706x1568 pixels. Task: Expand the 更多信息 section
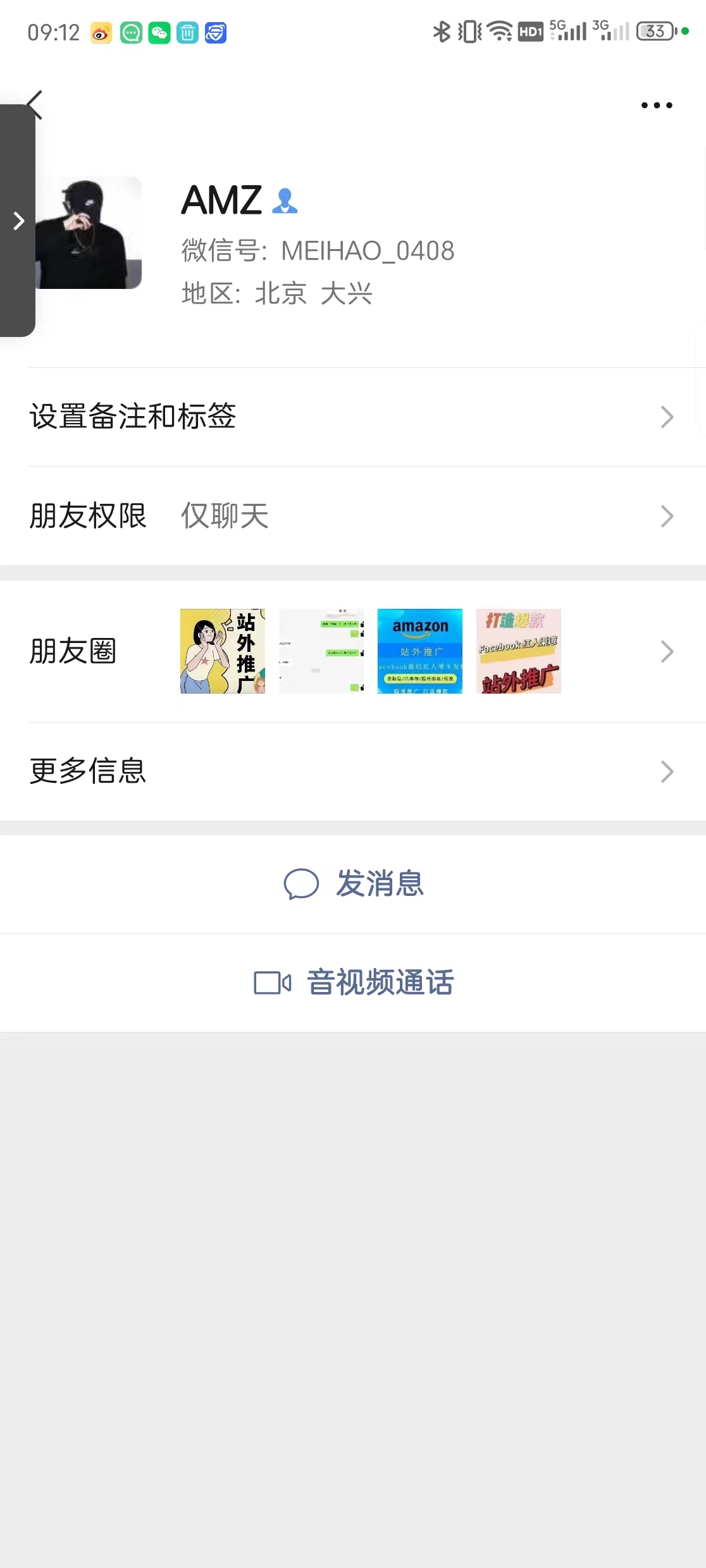[x=666, y=771]
